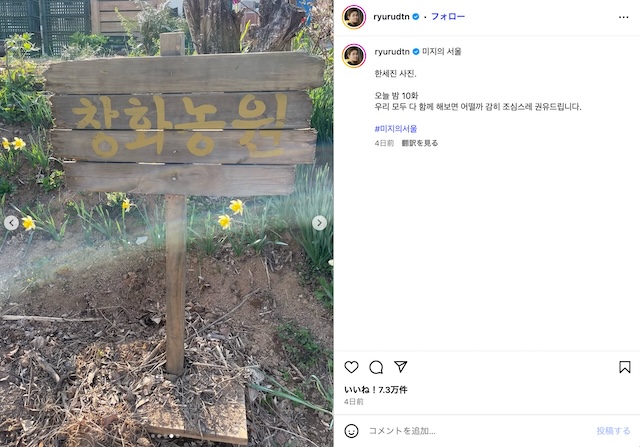Image resolution: width=640 pixels, height=447 pixels.
Task: Go back to the previous photo
Action: click(12, 223)
